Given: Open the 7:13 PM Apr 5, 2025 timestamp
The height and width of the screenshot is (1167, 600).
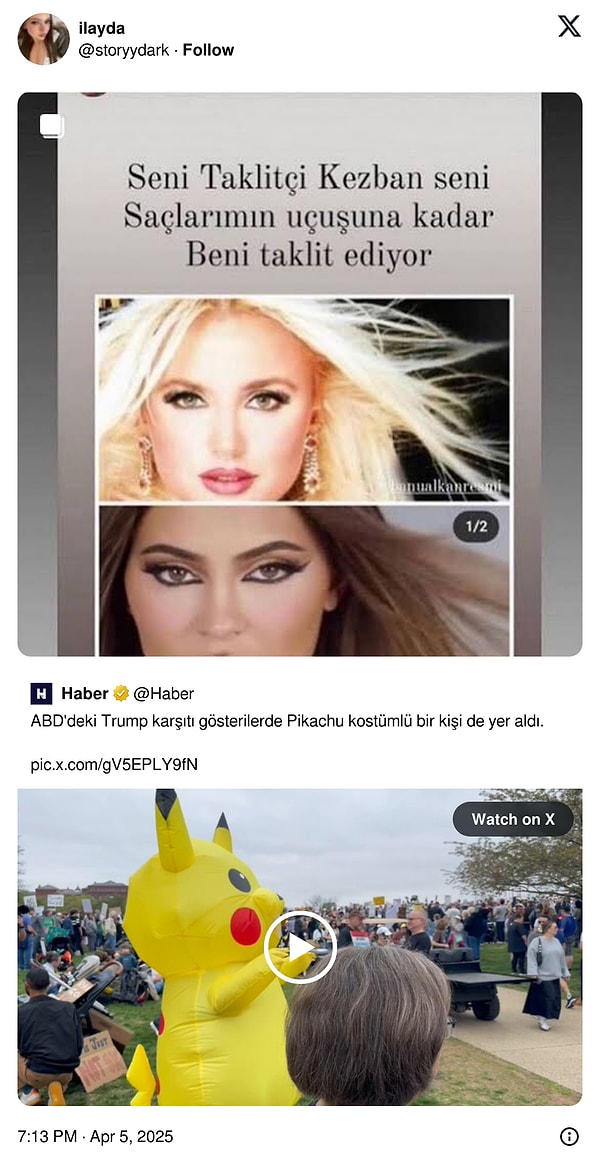Looking at the screenshot, I should [96, 1136].
